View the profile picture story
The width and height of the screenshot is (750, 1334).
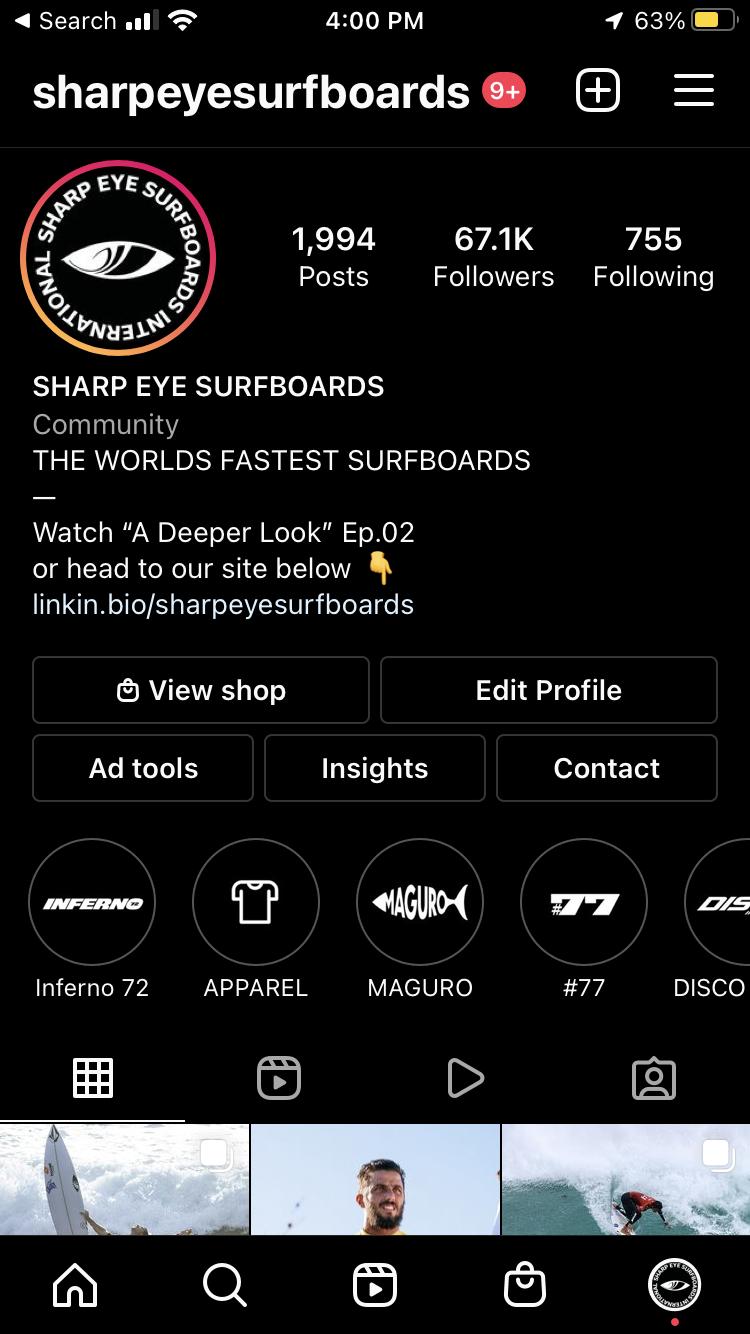(118, 258)
